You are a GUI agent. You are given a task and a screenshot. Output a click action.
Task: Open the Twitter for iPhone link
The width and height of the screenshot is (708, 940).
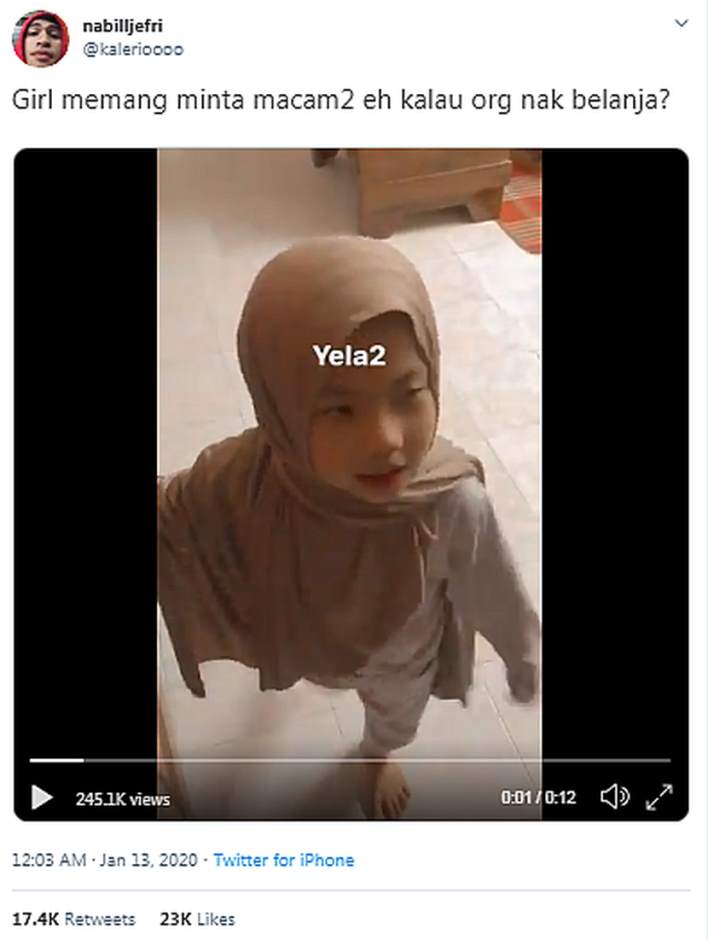[284, 860]
